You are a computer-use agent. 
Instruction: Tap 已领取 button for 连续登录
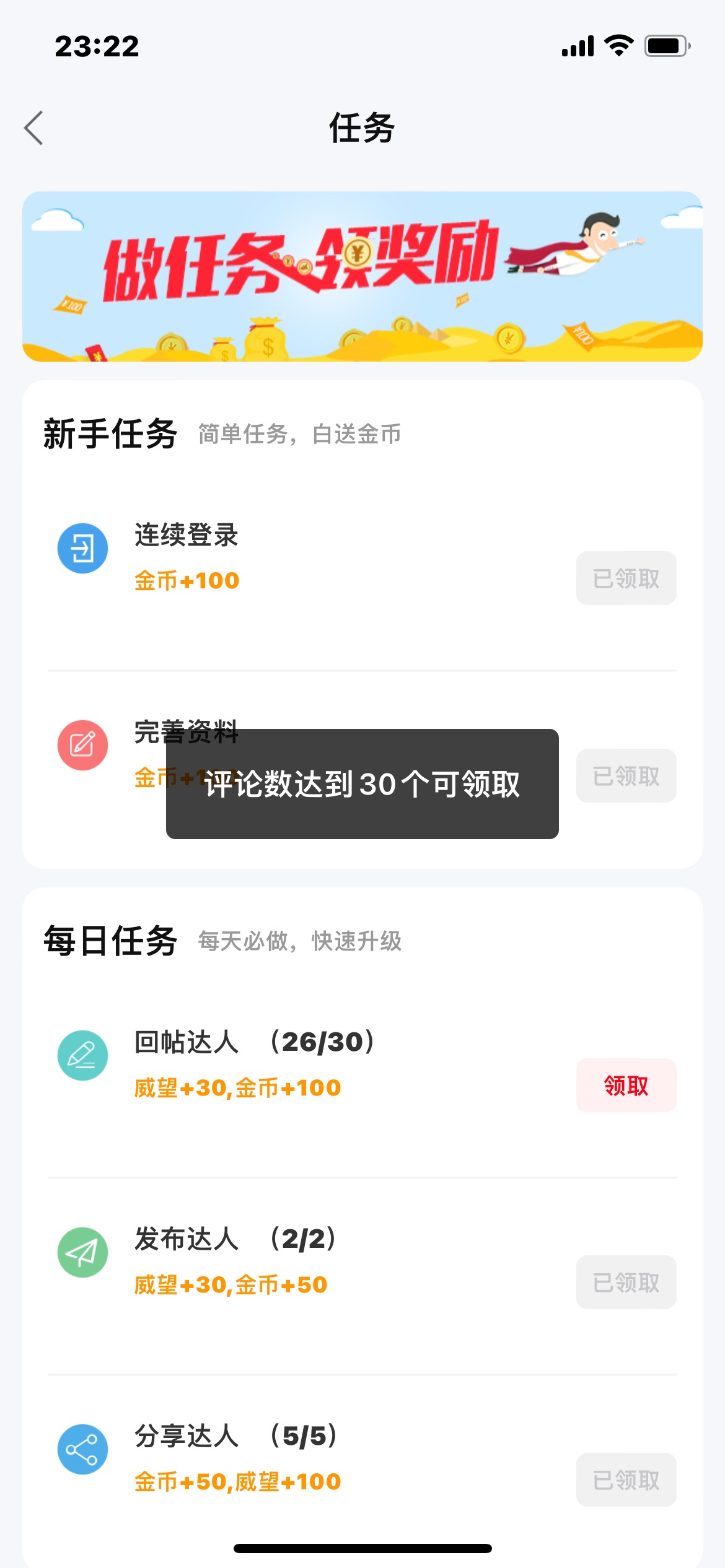(626, 578)
